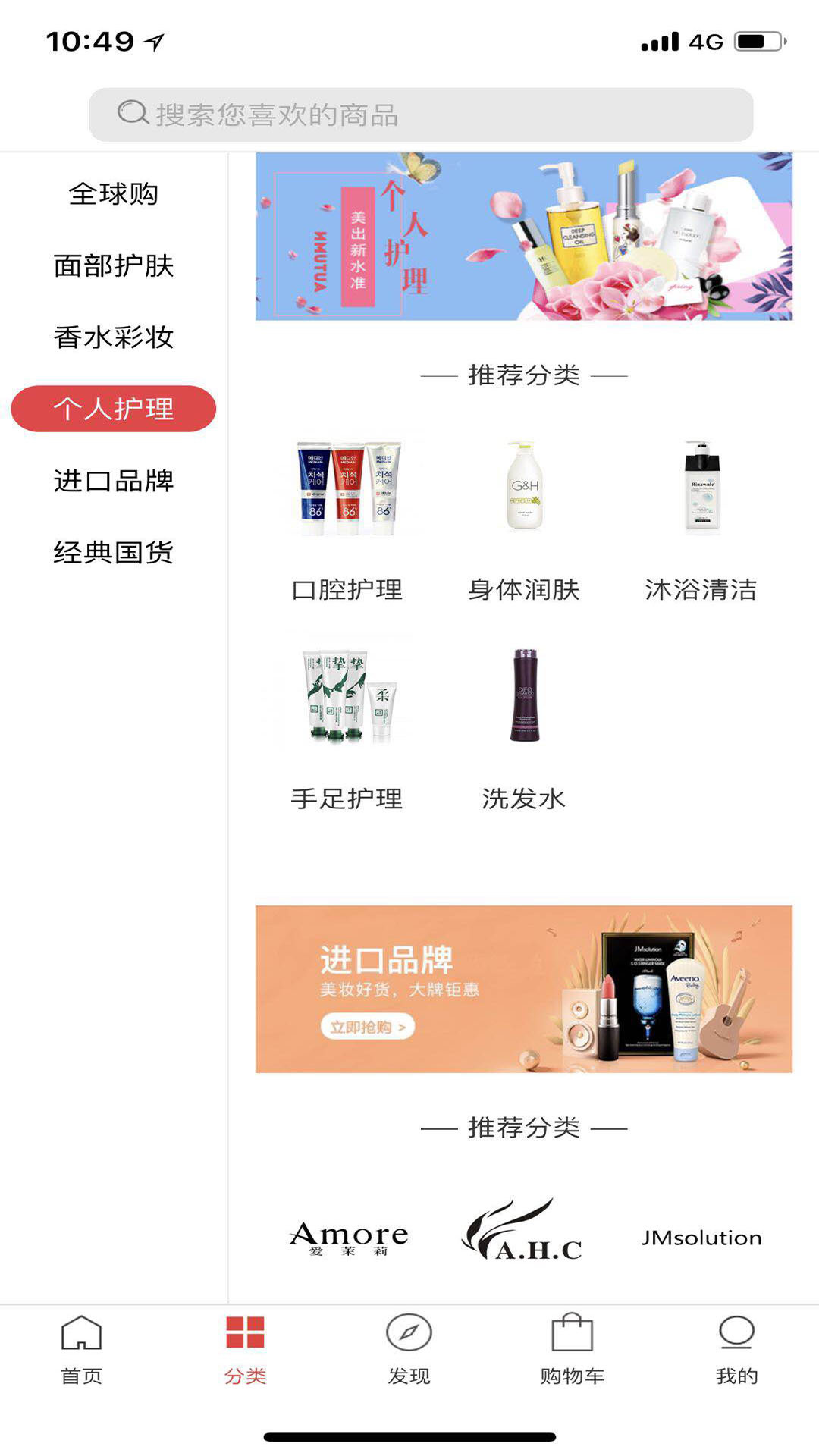The height and width of the screenshot is (1456, 819).
Task: Open the product search box
Action: click(x=421, y=115)
